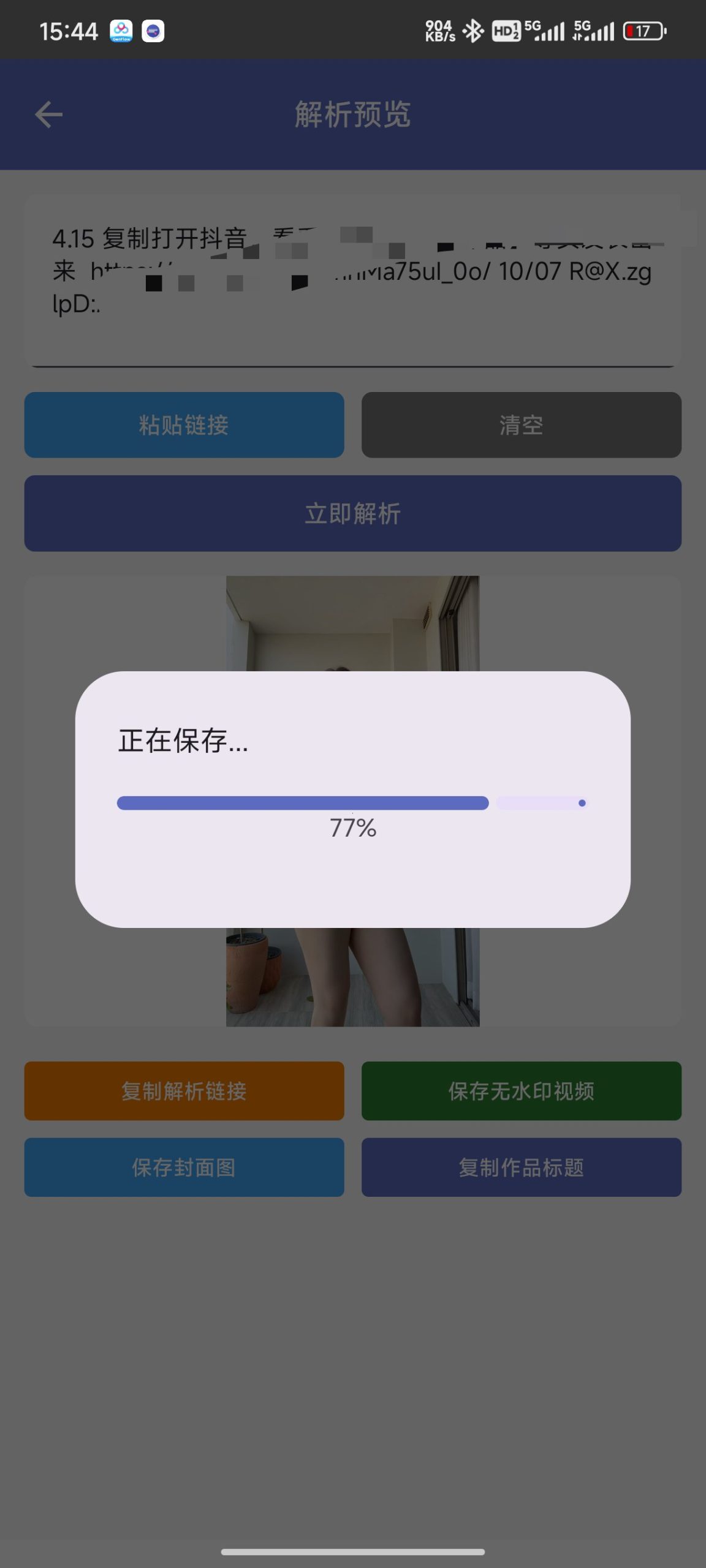
Task: Tap the second notification icon beside GenFlow
Action: click(154, 32)
